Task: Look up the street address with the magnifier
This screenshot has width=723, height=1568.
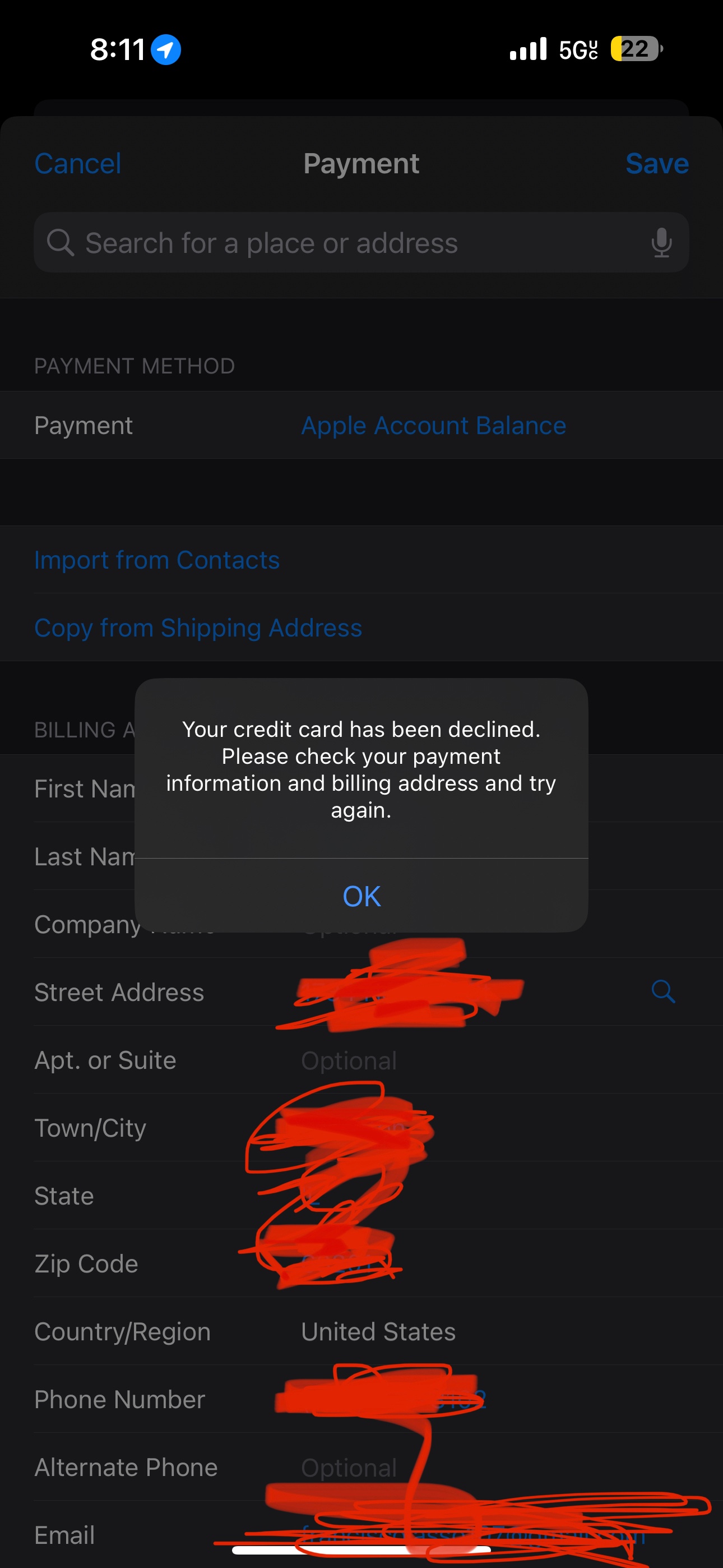Action: (x=662, y=991)
